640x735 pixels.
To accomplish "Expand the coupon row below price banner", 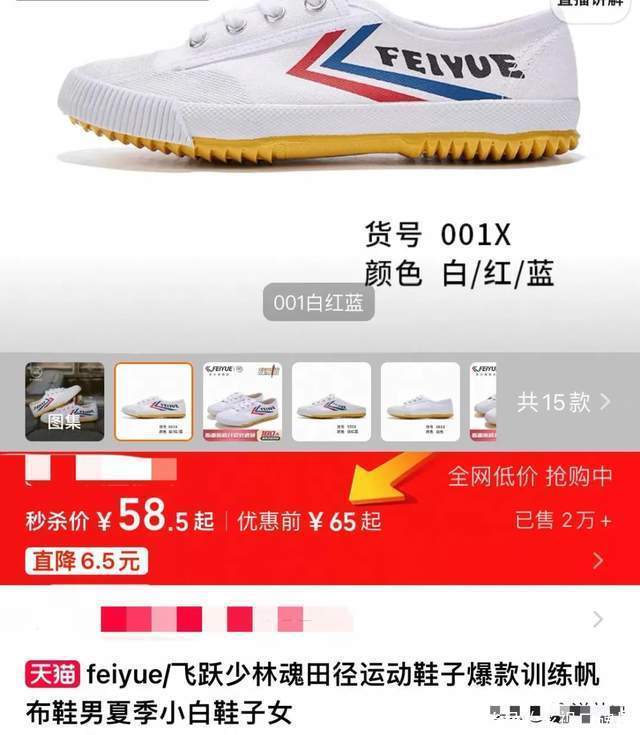I will coord(598,619).
